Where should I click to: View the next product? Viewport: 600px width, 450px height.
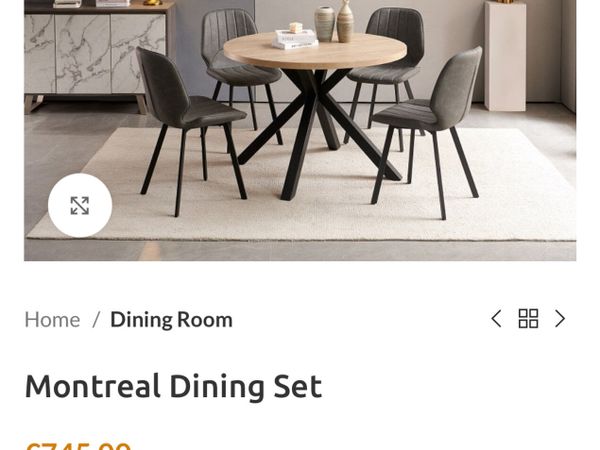(560, 319)
